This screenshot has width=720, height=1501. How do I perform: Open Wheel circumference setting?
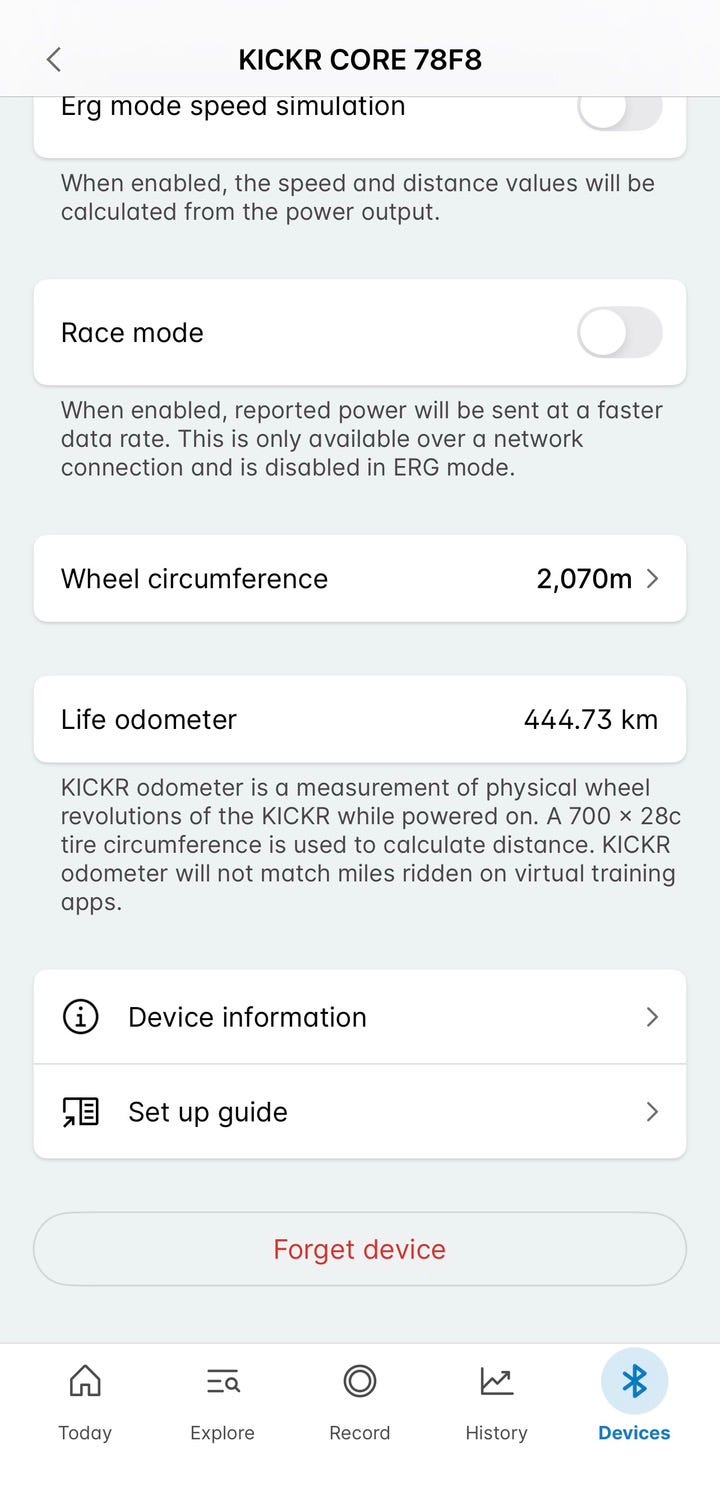pyautogui.click(x=360, y=578)
